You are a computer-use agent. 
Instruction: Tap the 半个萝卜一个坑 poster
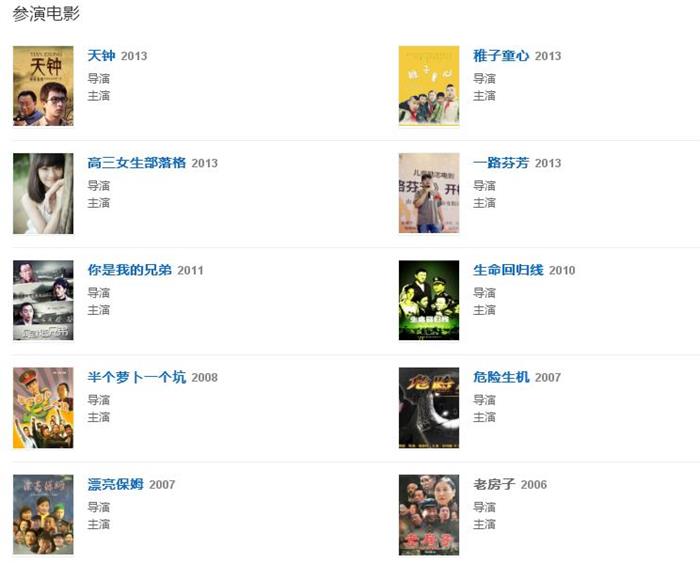(43, 407)
